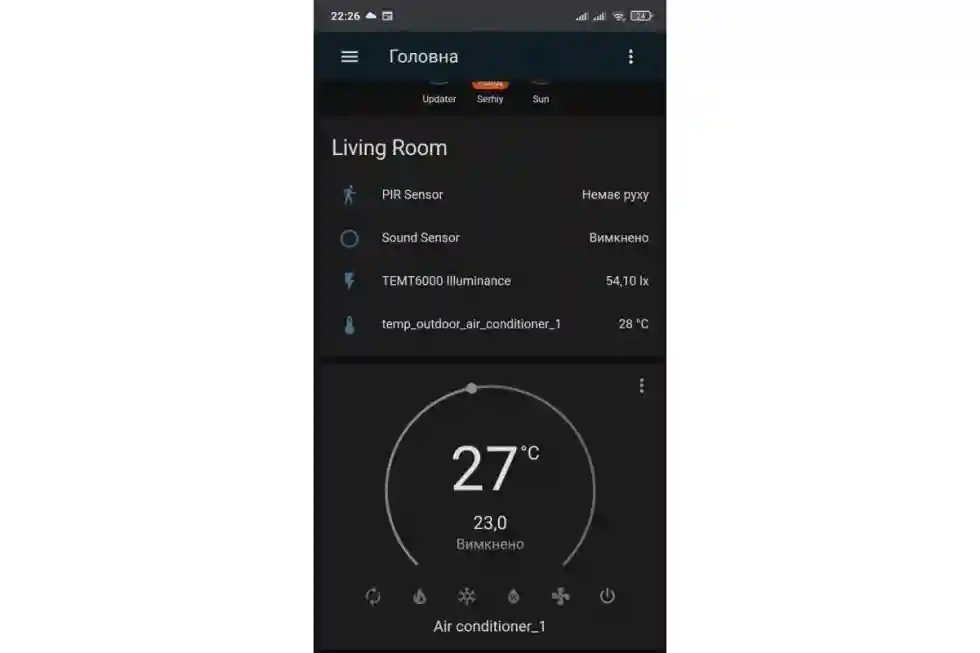
Task: Switch air conditioner to cool snowflake mode
Action: coord(466,596)
